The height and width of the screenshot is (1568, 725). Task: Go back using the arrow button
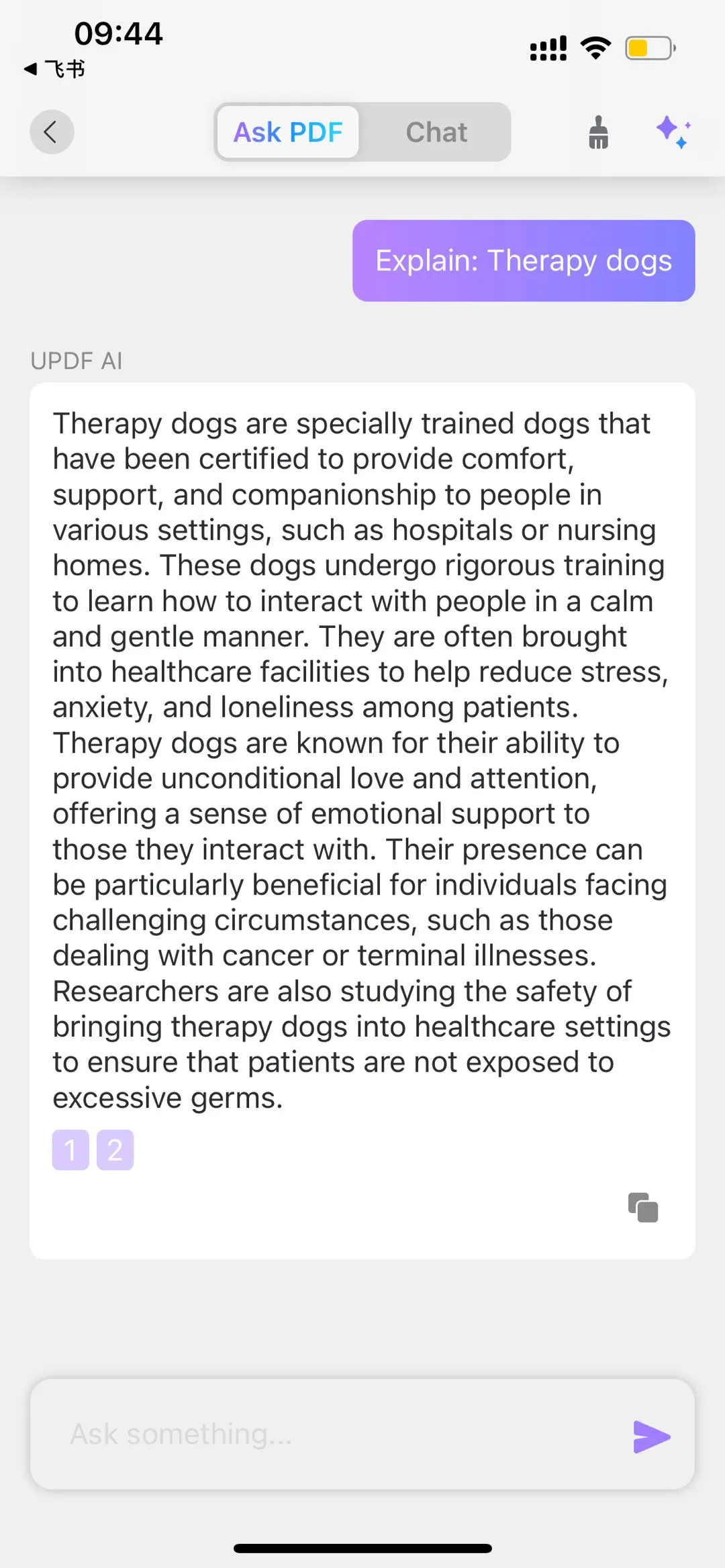click(x=52, y=132)
